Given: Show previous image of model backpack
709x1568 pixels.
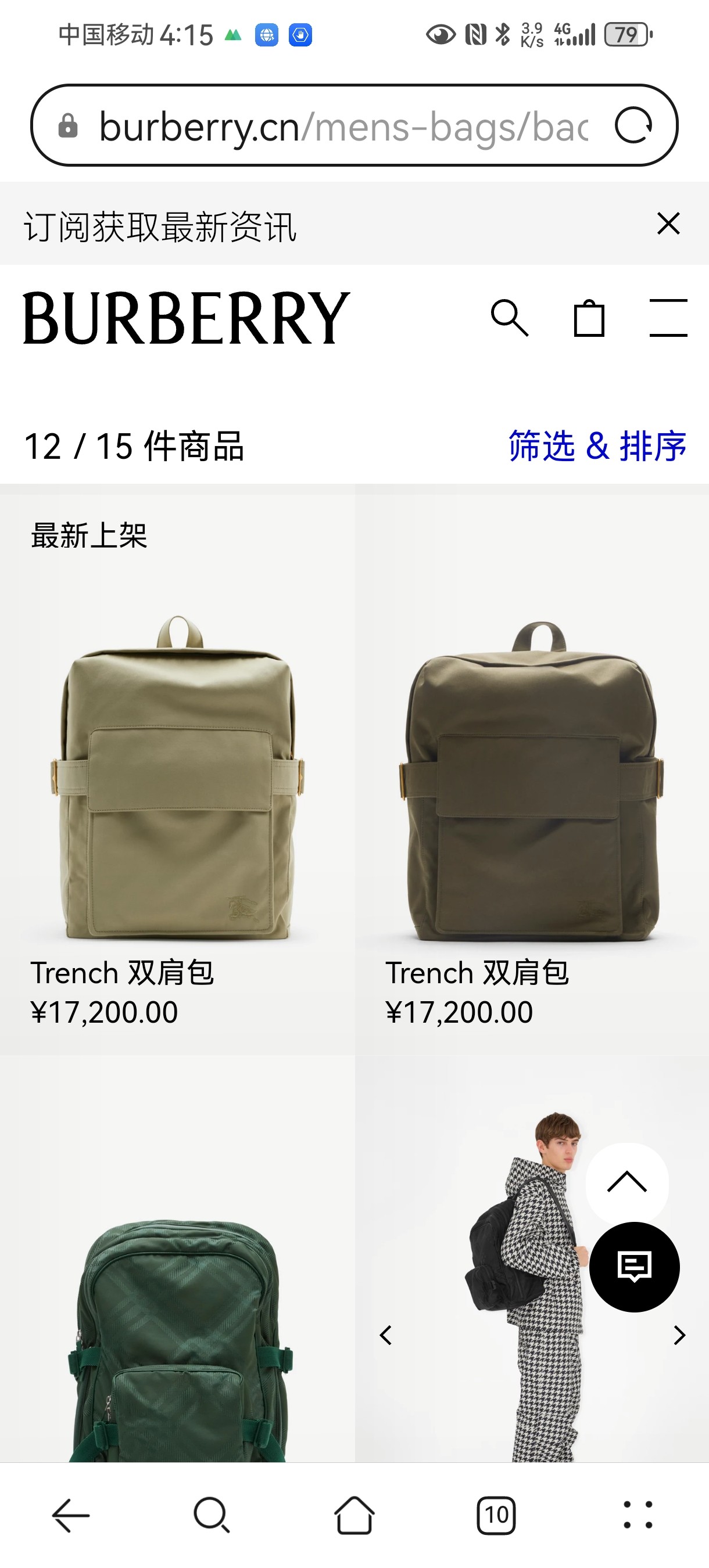Looking at the screenshot, I should pyautogui.click(x=385, y=1336).
